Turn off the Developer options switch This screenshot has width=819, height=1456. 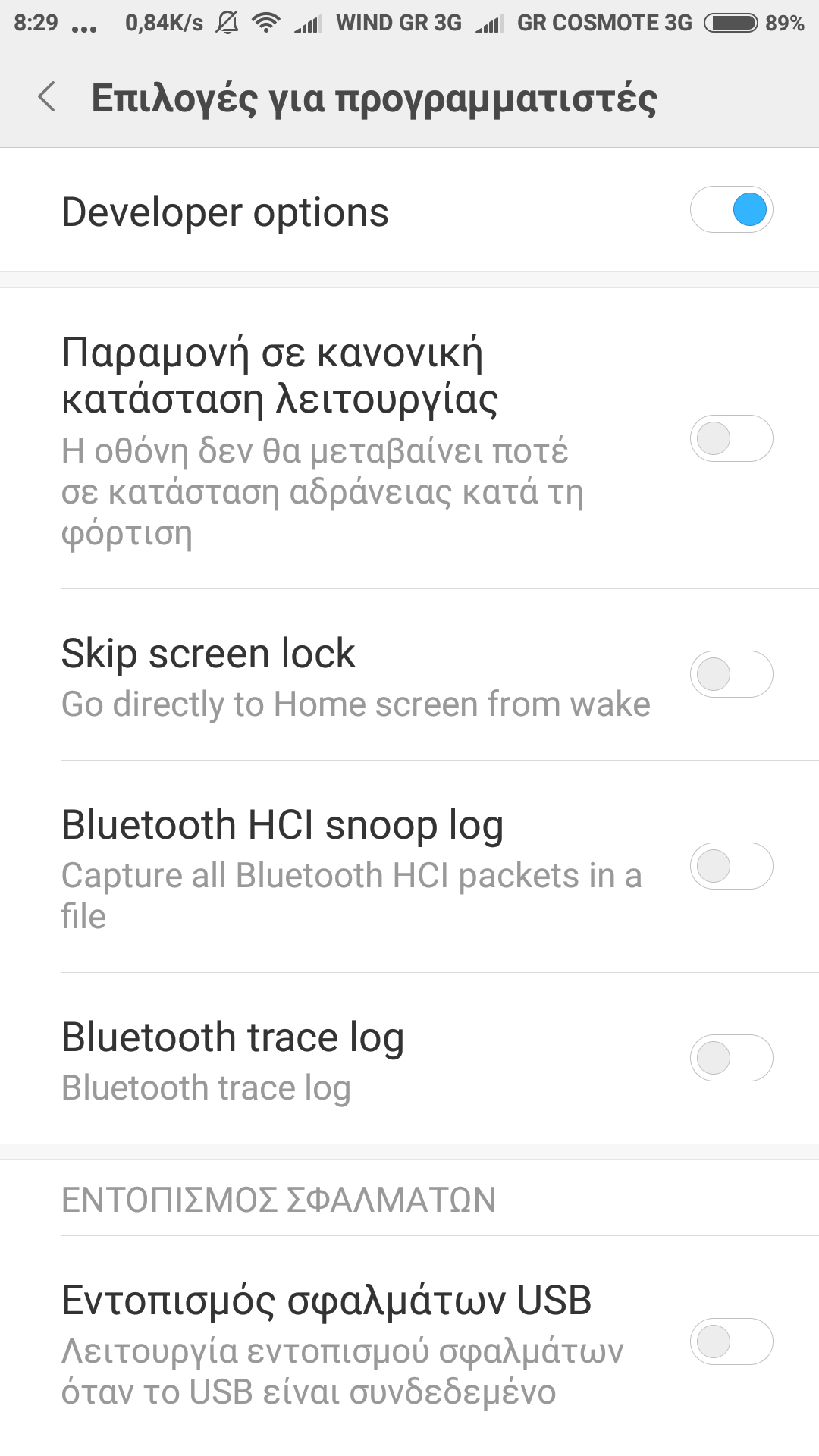(x=731, y=210)
